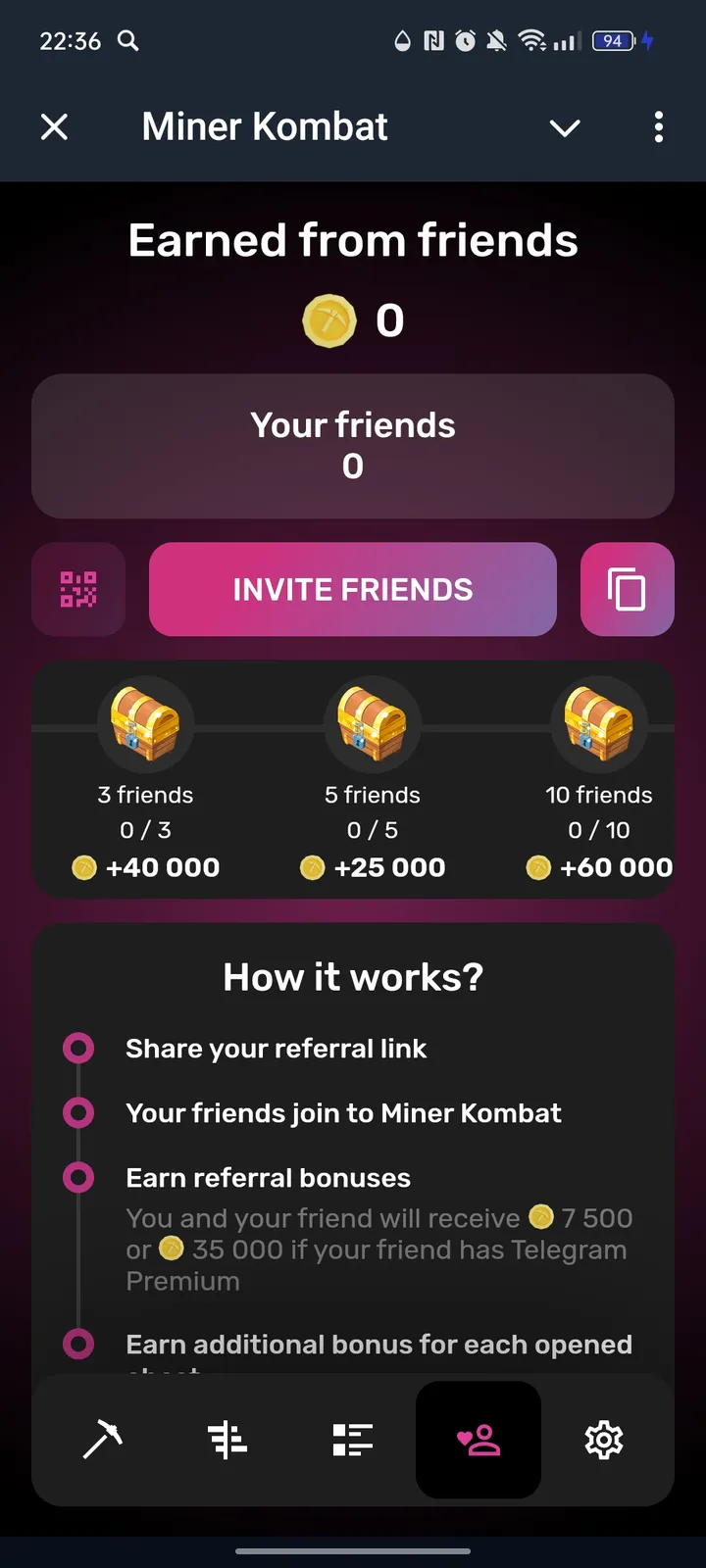Open the 10 friends chest reward
This screenshot has width=706, height=1568.
599,725
